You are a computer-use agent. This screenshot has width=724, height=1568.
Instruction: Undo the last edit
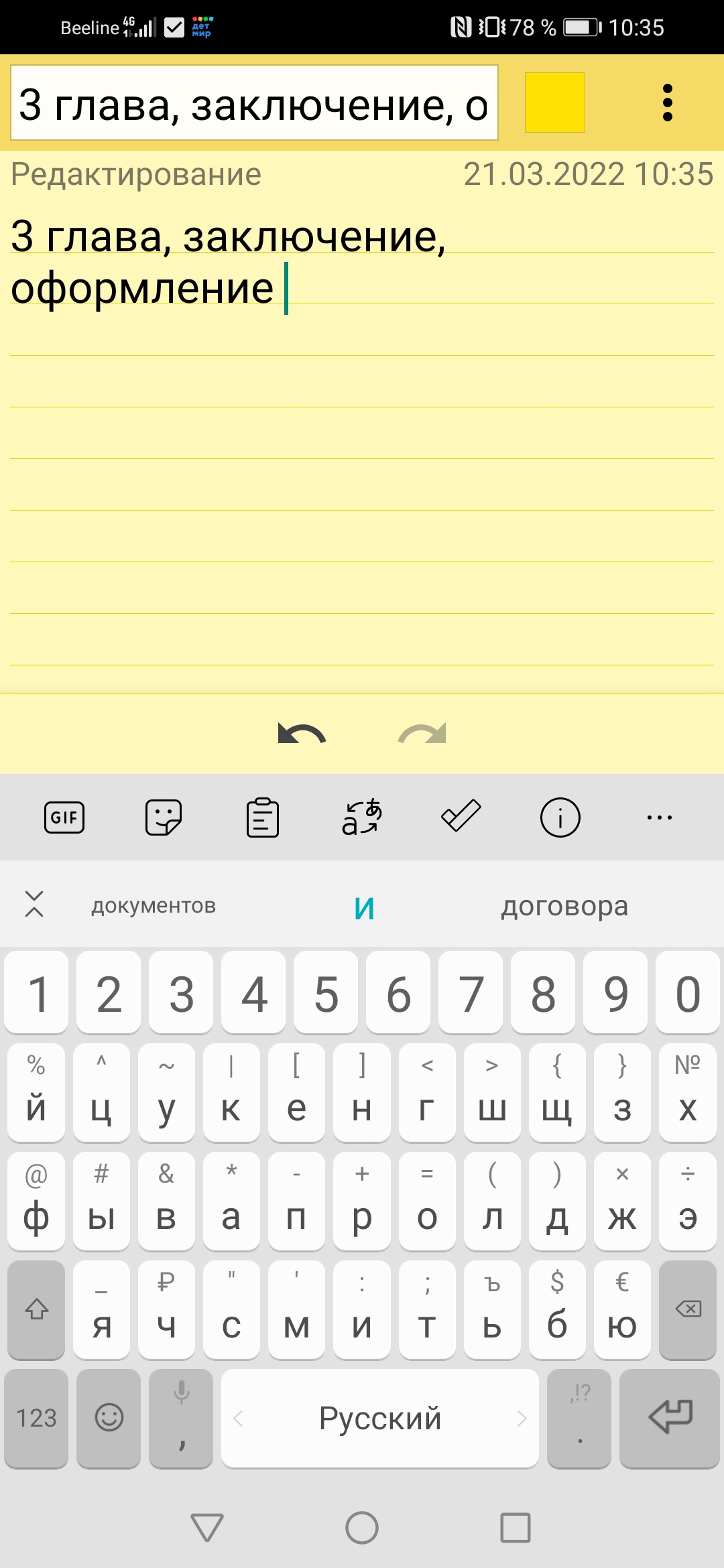point(302,734)
